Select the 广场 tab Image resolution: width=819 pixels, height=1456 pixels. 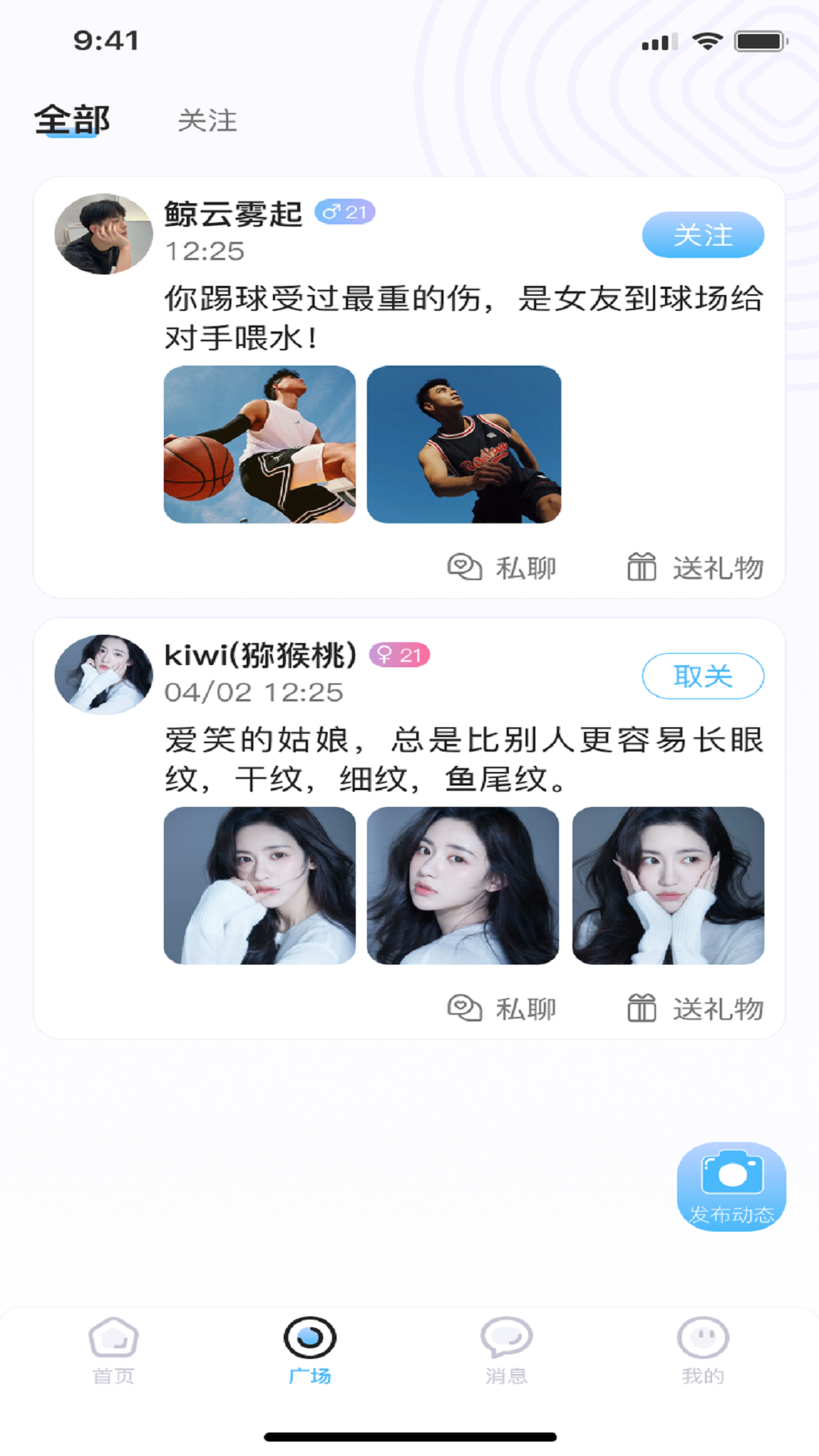[309, 1350]
